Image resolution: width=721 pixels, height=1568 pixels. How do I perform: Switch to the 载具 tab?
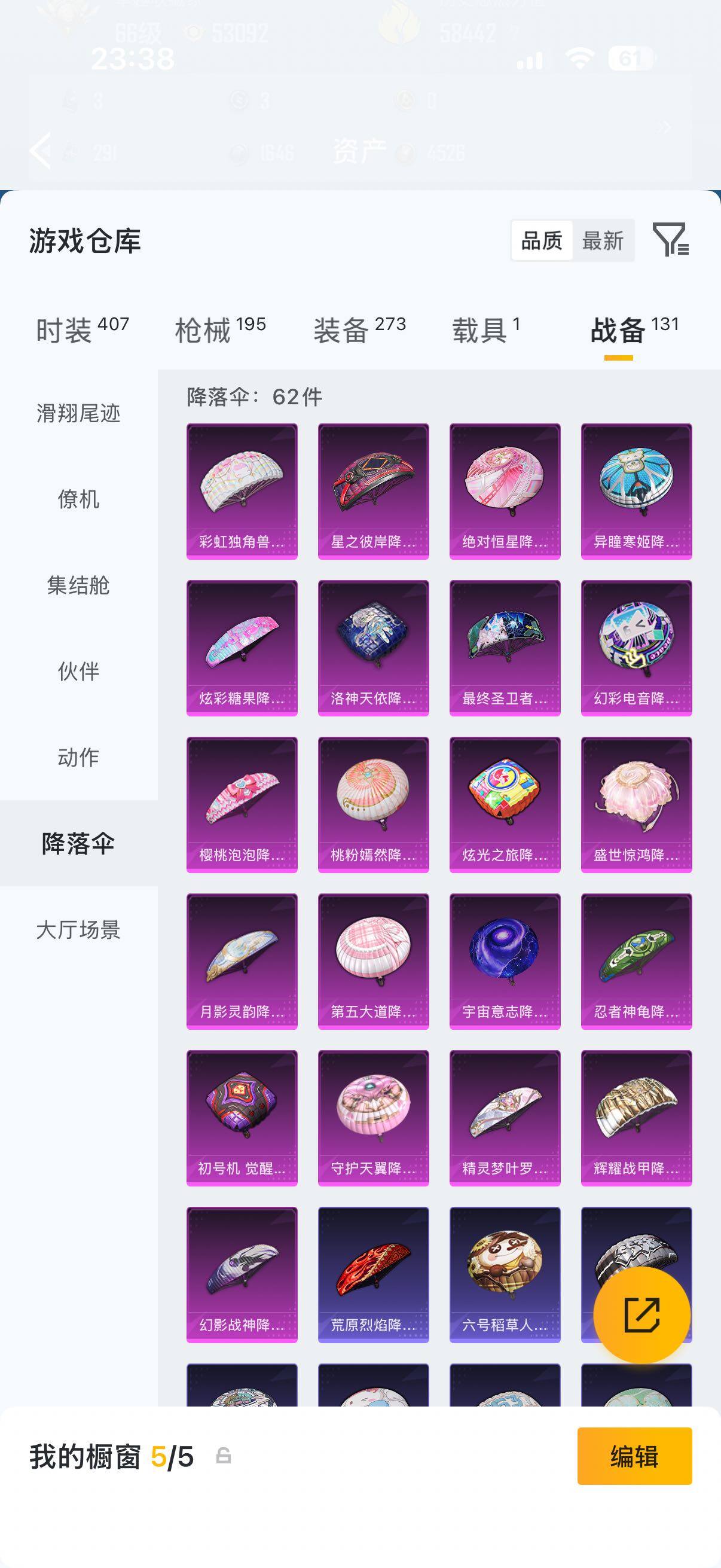(485, 330)
